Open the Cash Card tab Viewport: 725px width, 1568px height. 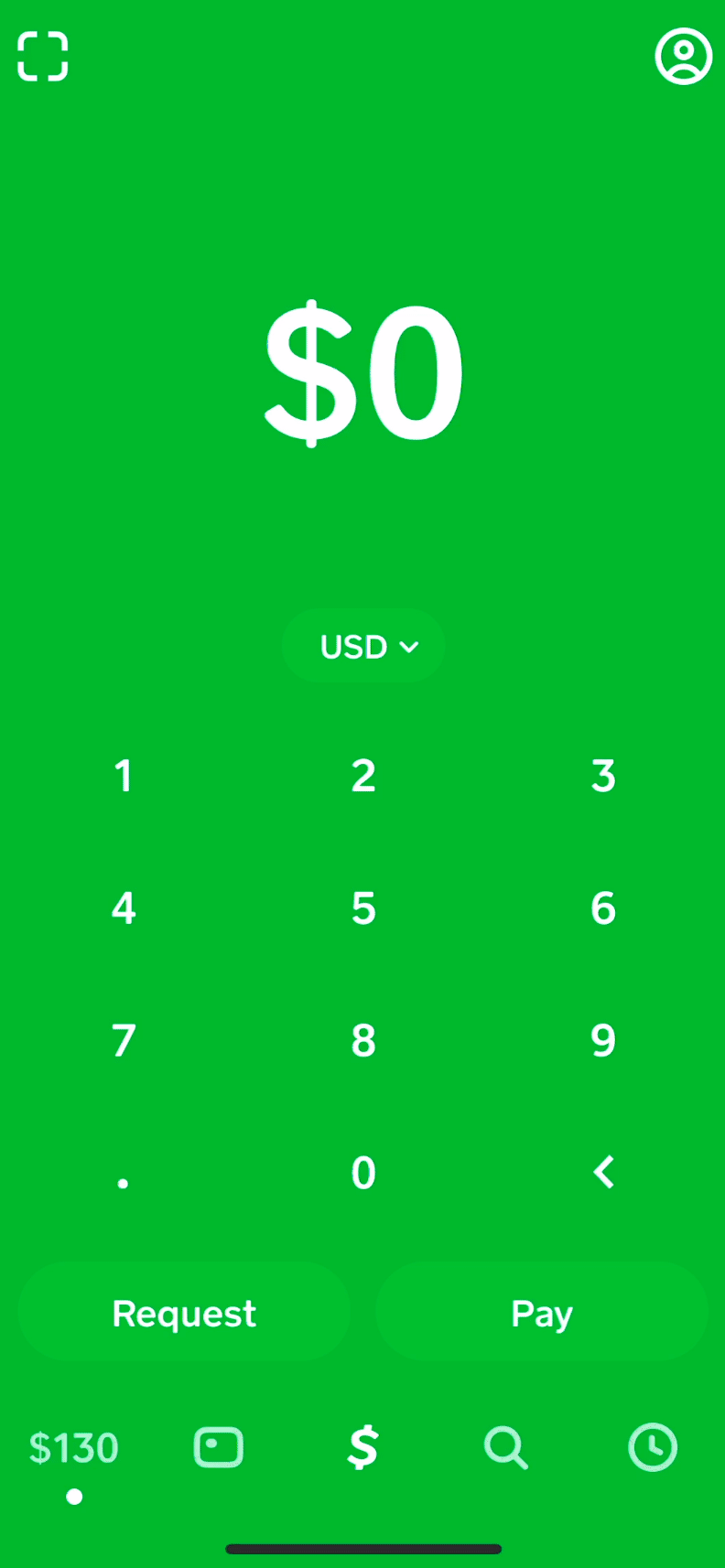tap(218, 1448)
